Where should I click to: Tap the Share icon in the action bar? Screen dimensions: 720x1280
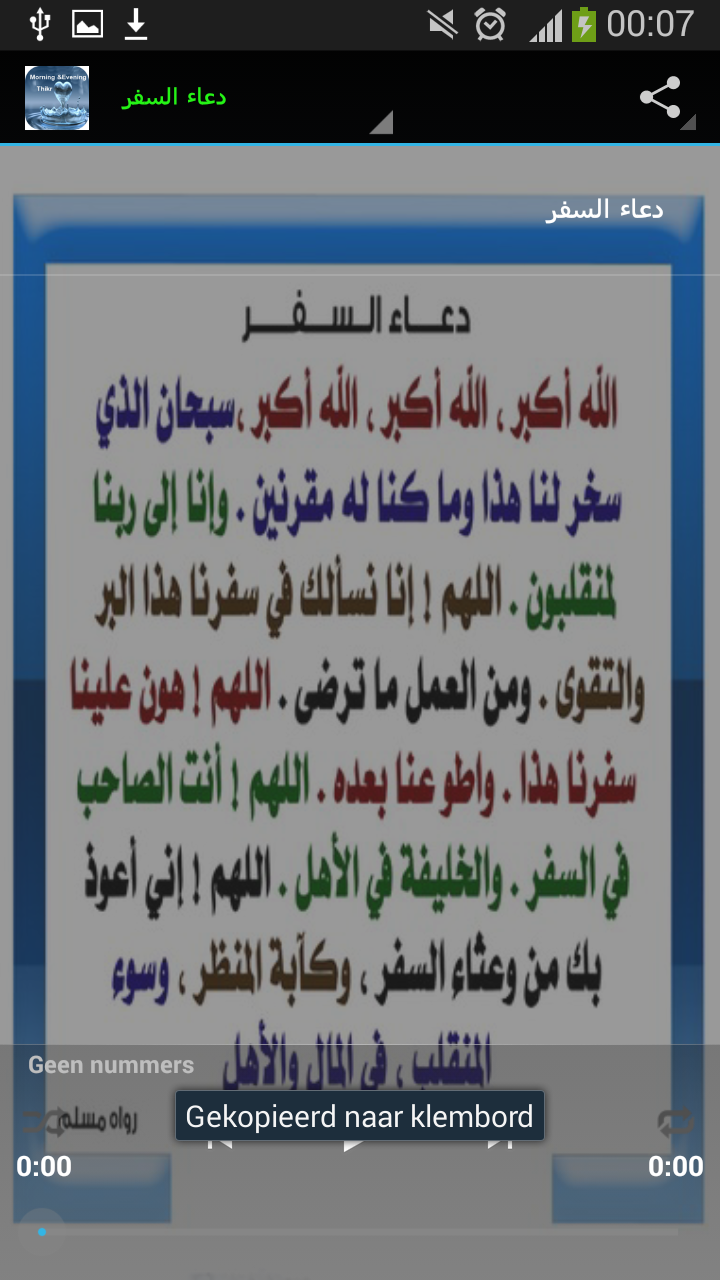coord(660,96)
